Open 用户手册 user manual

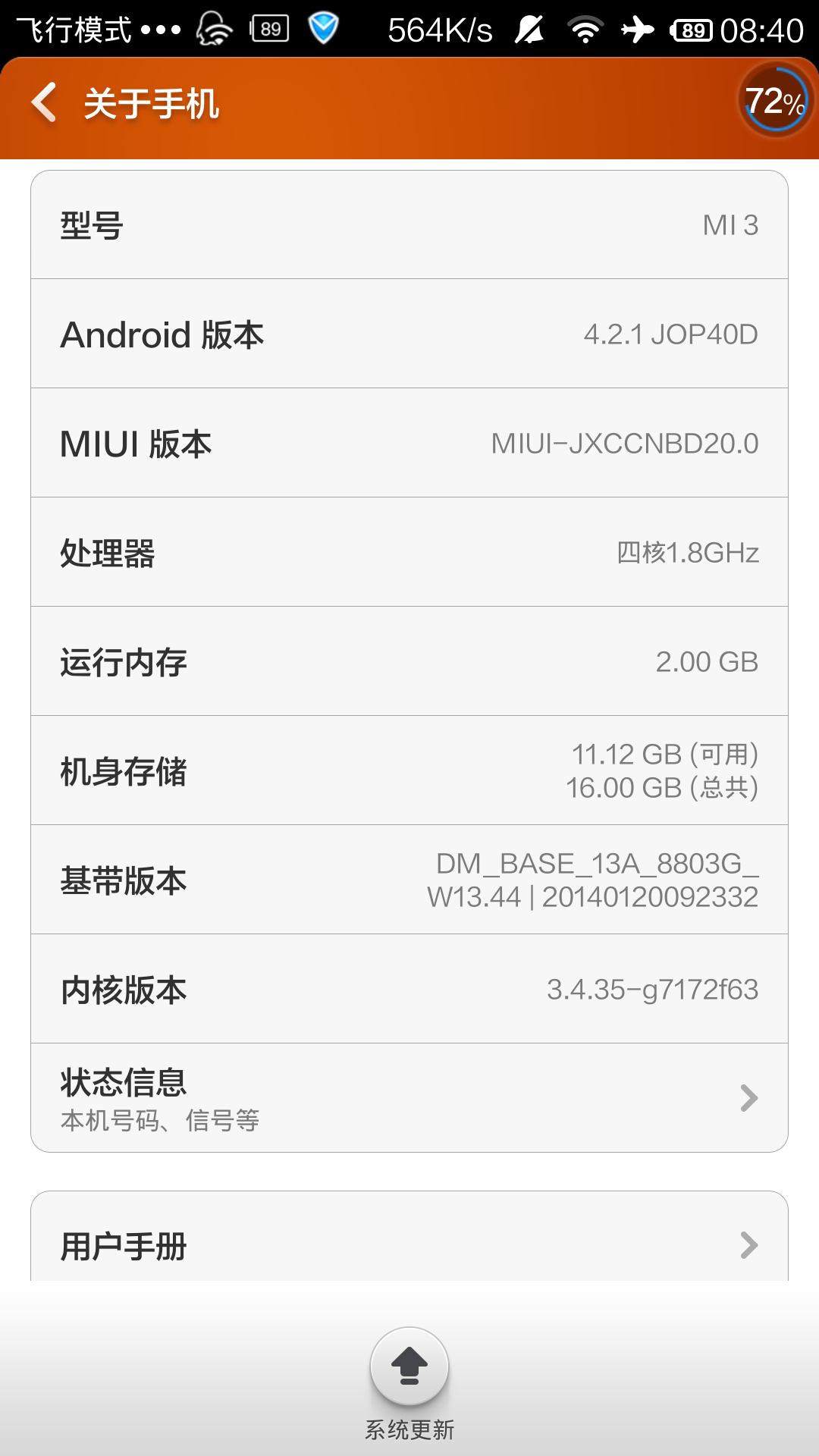click(409, 1244)
